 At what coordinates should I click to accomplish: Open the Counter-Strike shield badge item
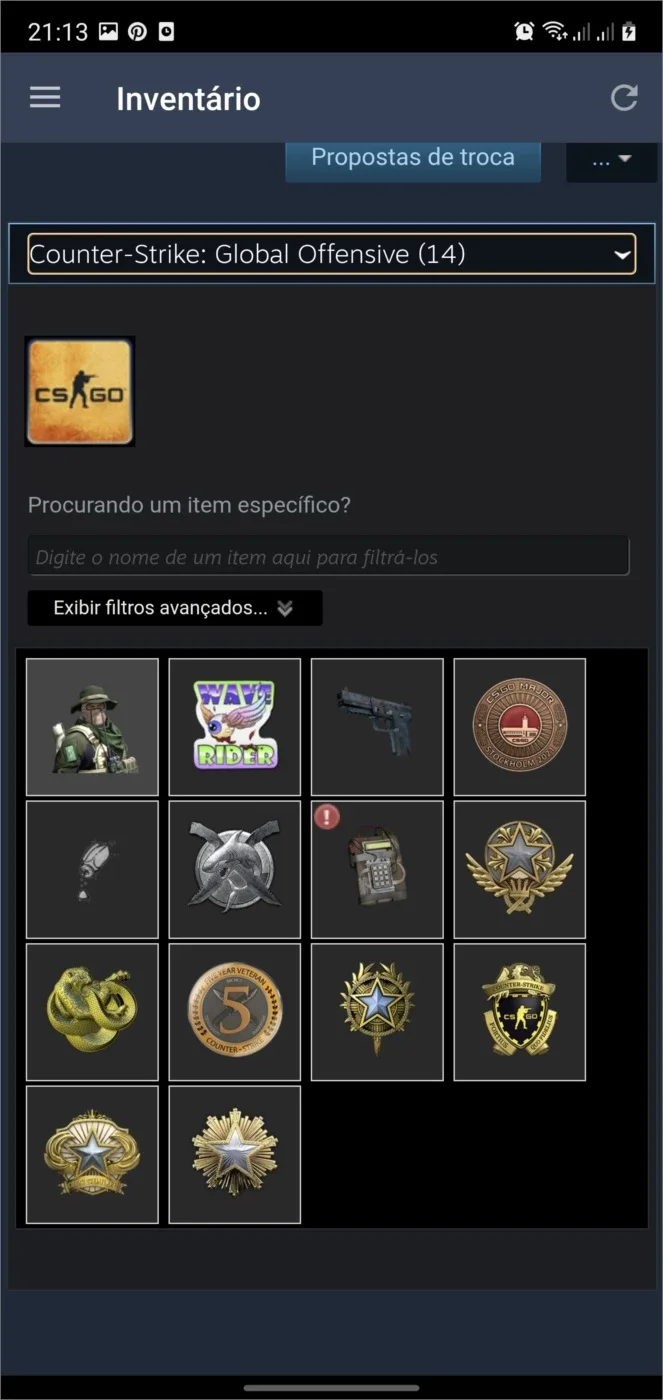point(520,1012)
